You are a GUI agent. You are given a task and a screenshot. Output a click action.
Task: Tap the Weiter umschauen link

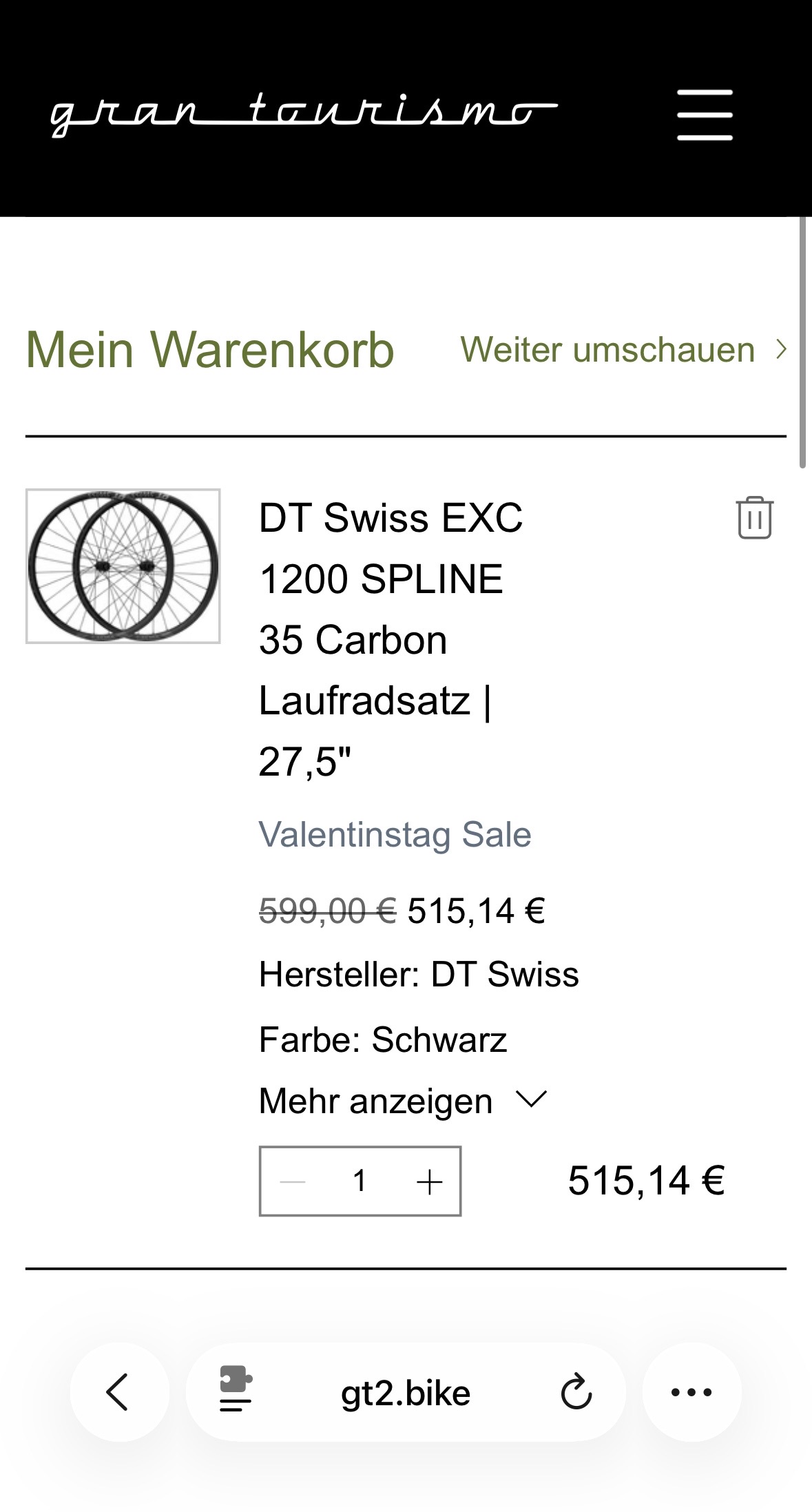(x=622, y=350)
